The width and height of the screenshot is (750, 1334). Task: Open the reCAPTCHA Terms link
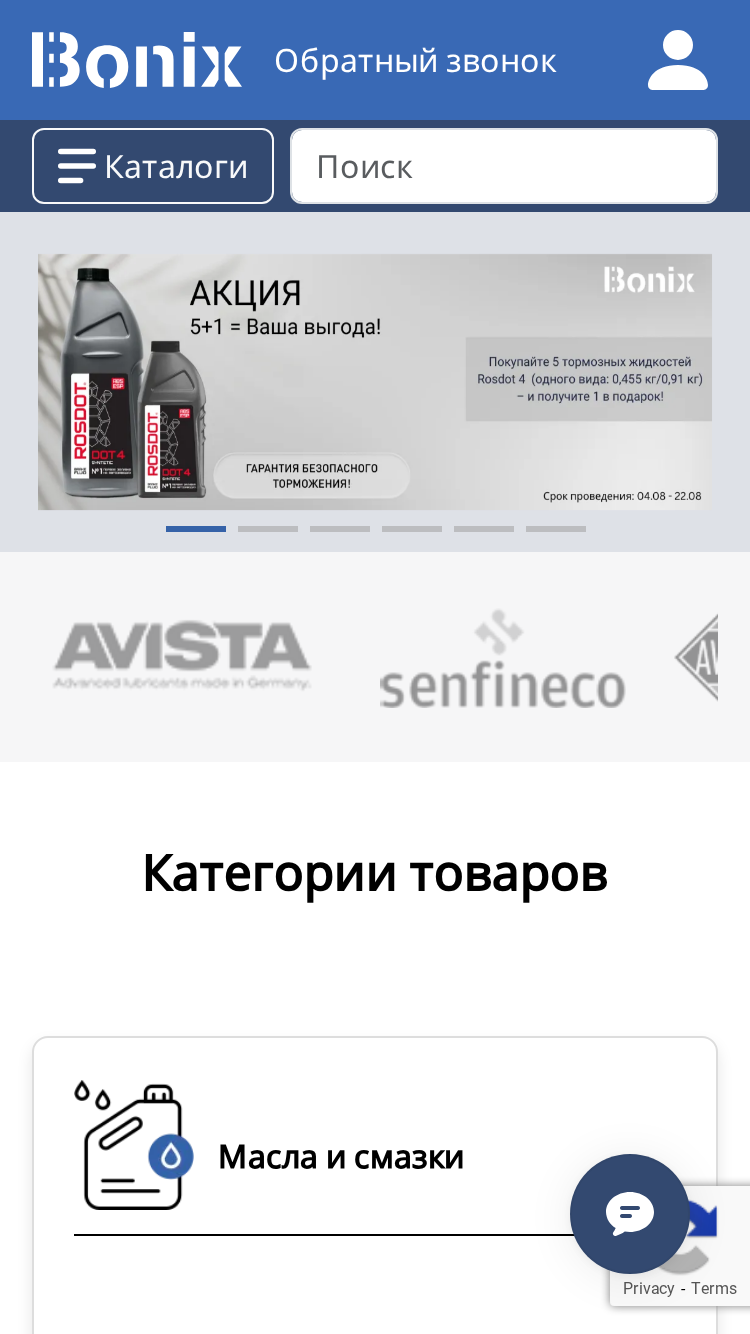pos(714,1288)
